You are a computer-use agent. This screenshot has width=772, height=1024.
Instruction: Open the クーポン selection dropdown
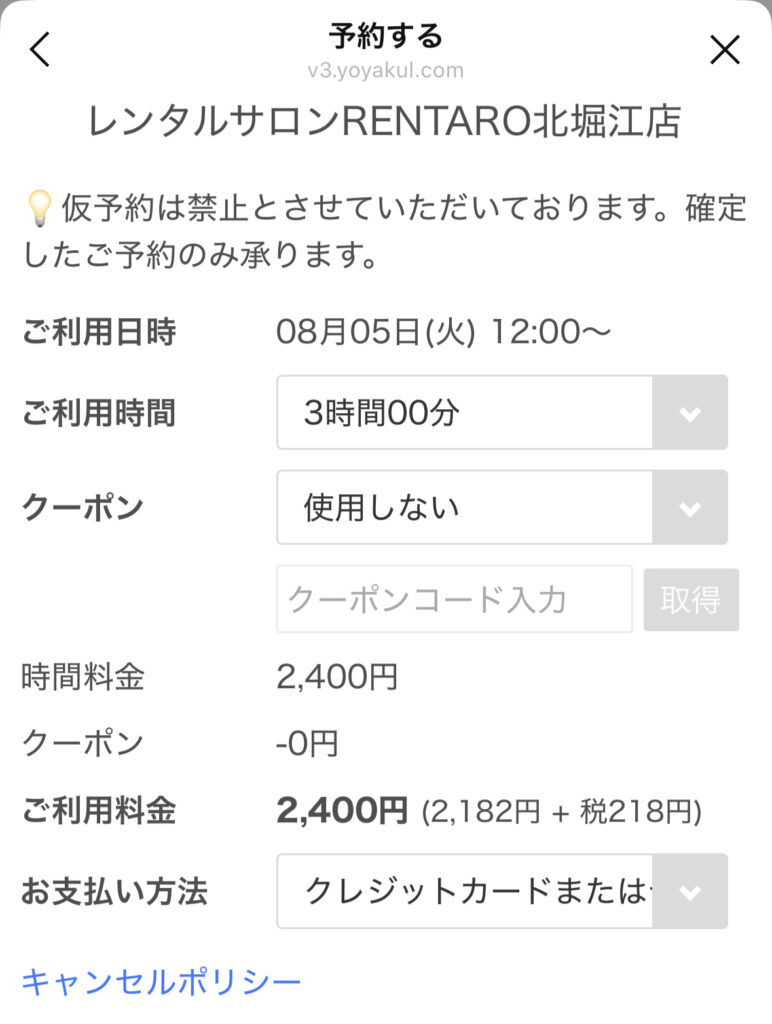coord(502,507)
